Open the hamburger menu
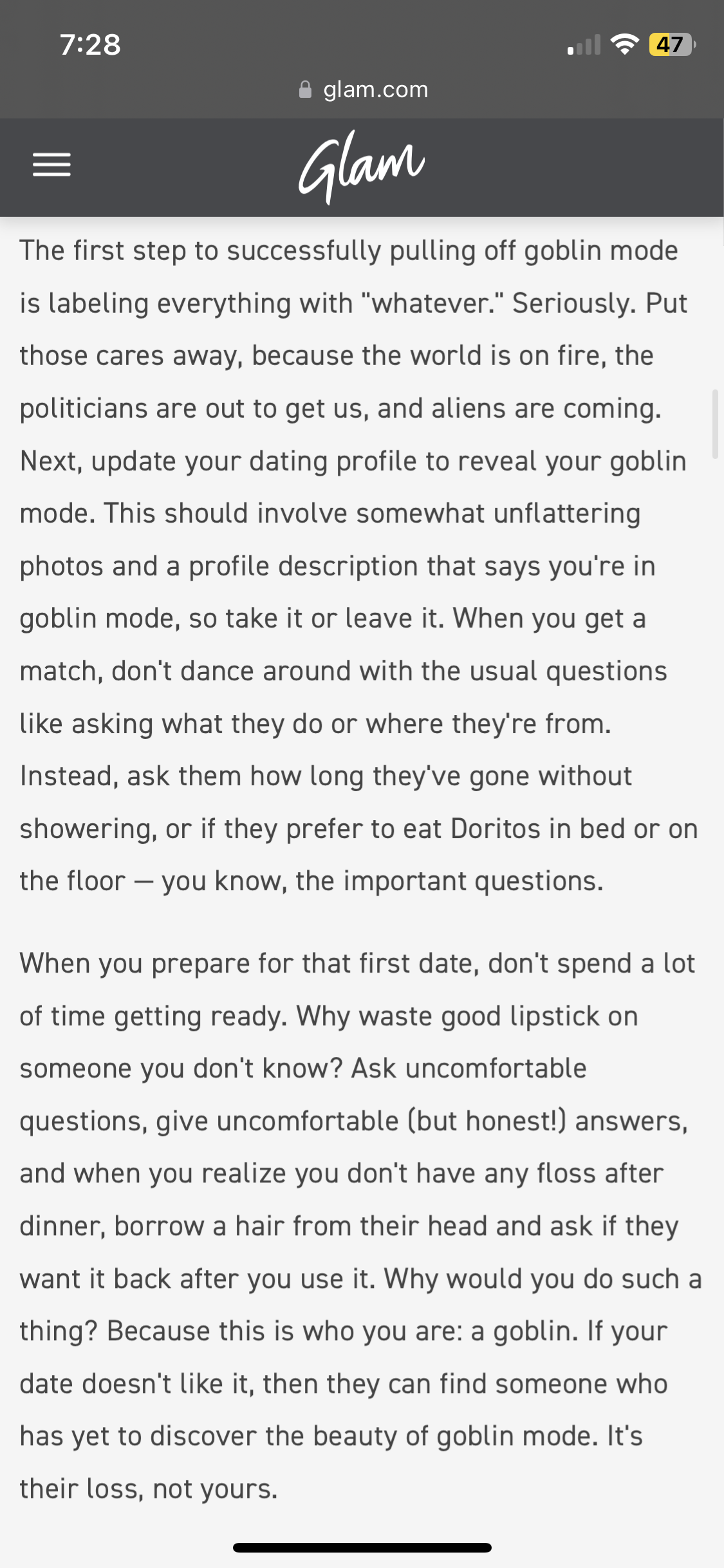 point(51,165)
